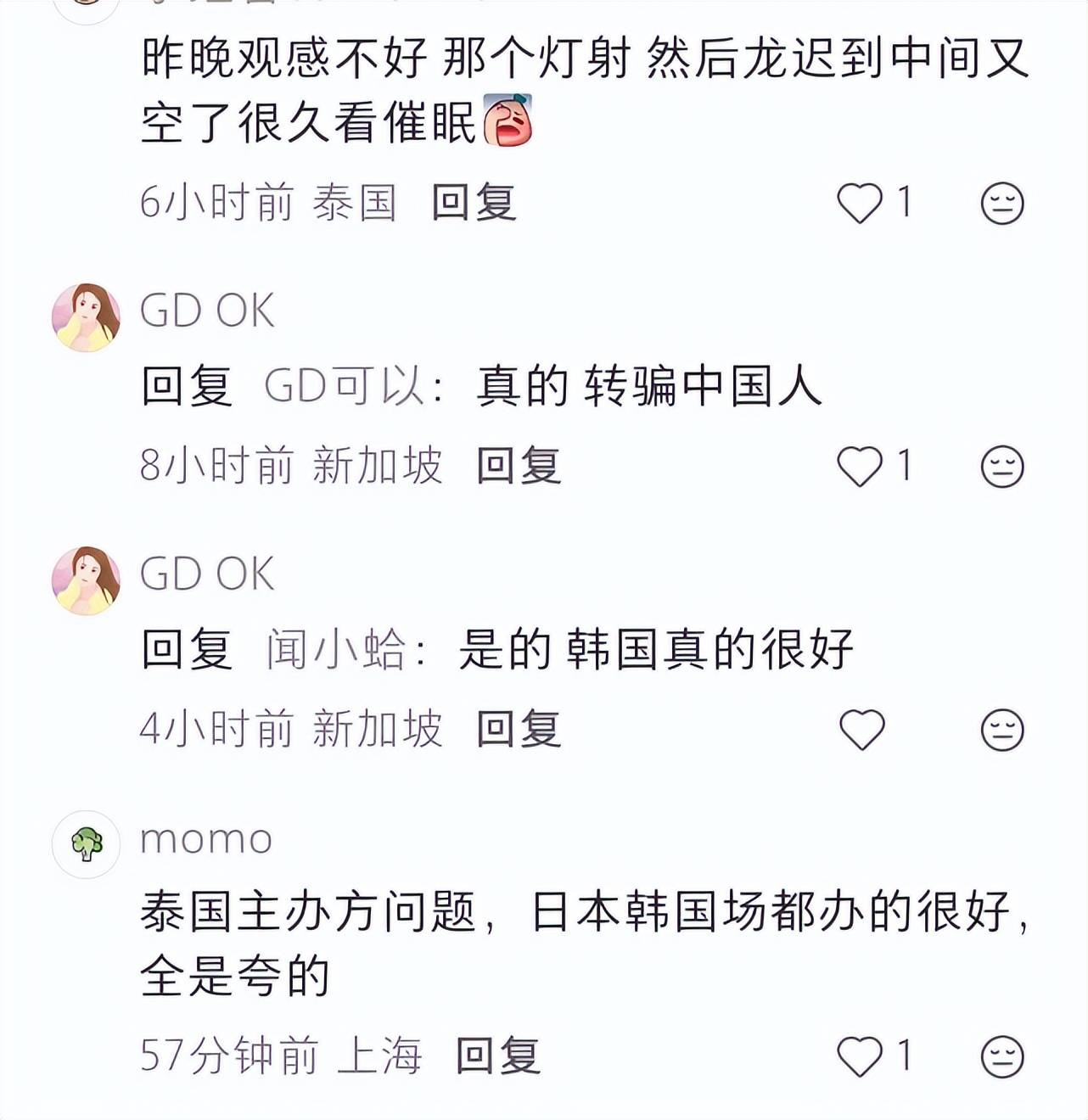Reply to GD OK's 8小时前 comment

pos(519,467)
